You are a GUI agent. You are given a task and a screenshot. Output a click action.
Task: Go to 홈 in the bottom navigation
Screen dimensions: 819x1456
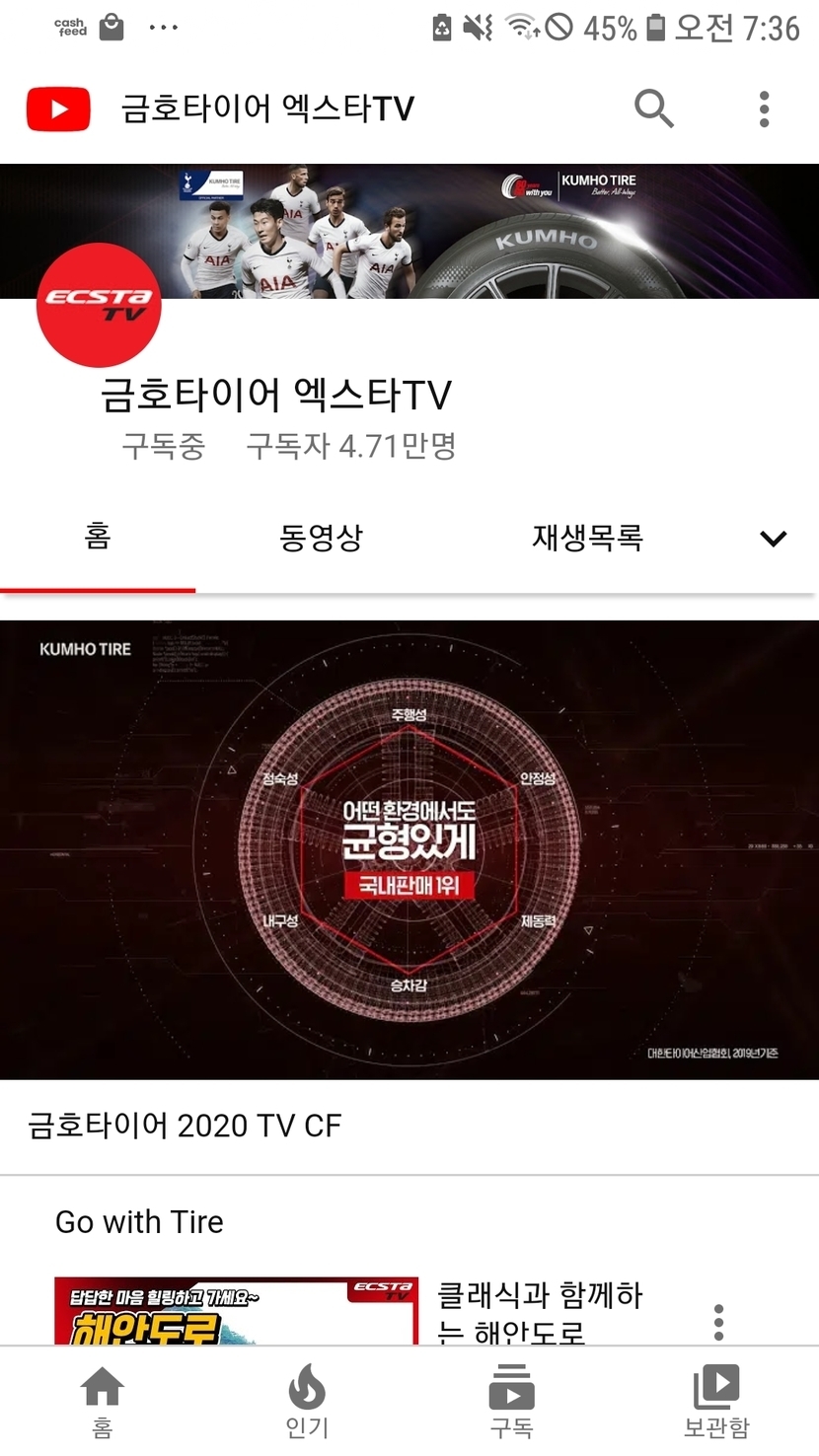click(x=103, y=1401)
